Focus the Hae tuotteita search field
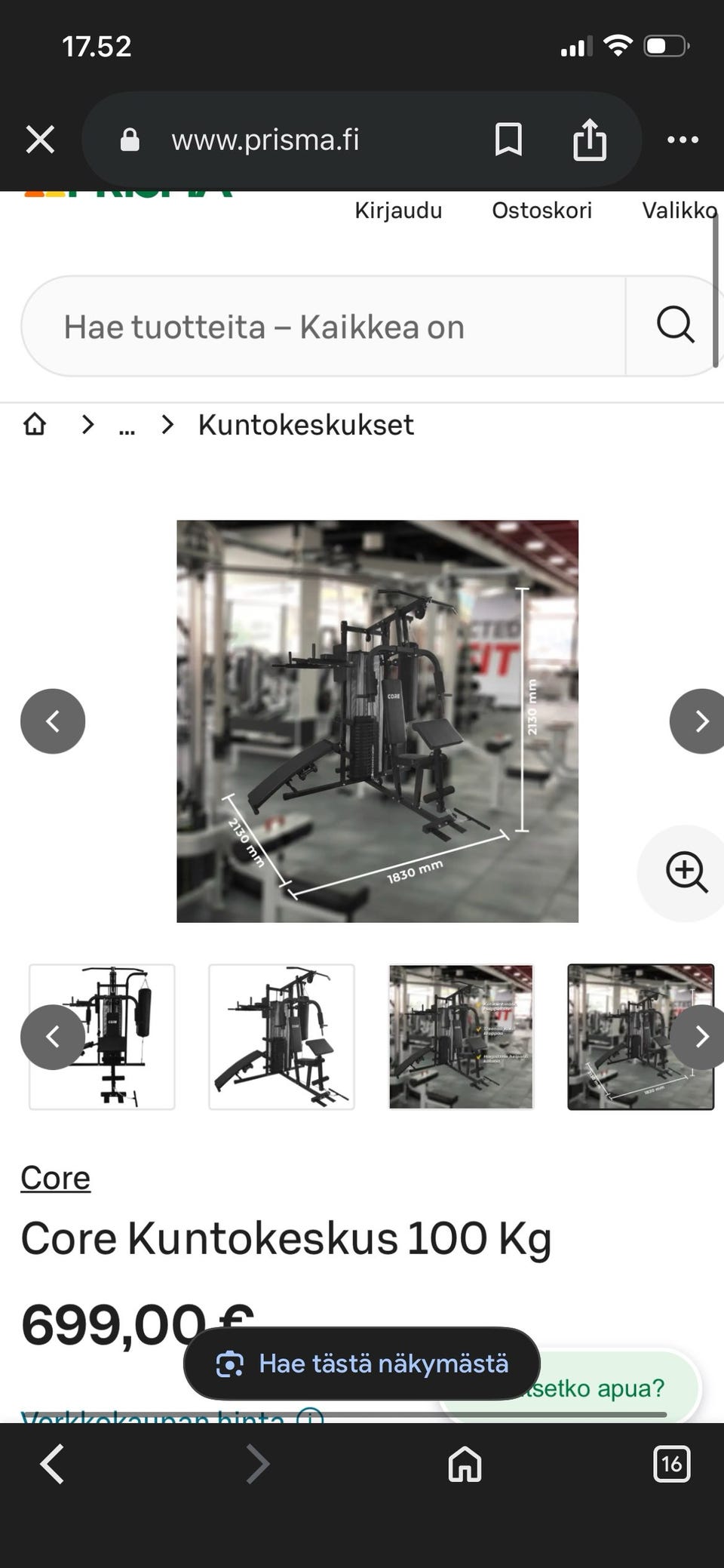 324,327
